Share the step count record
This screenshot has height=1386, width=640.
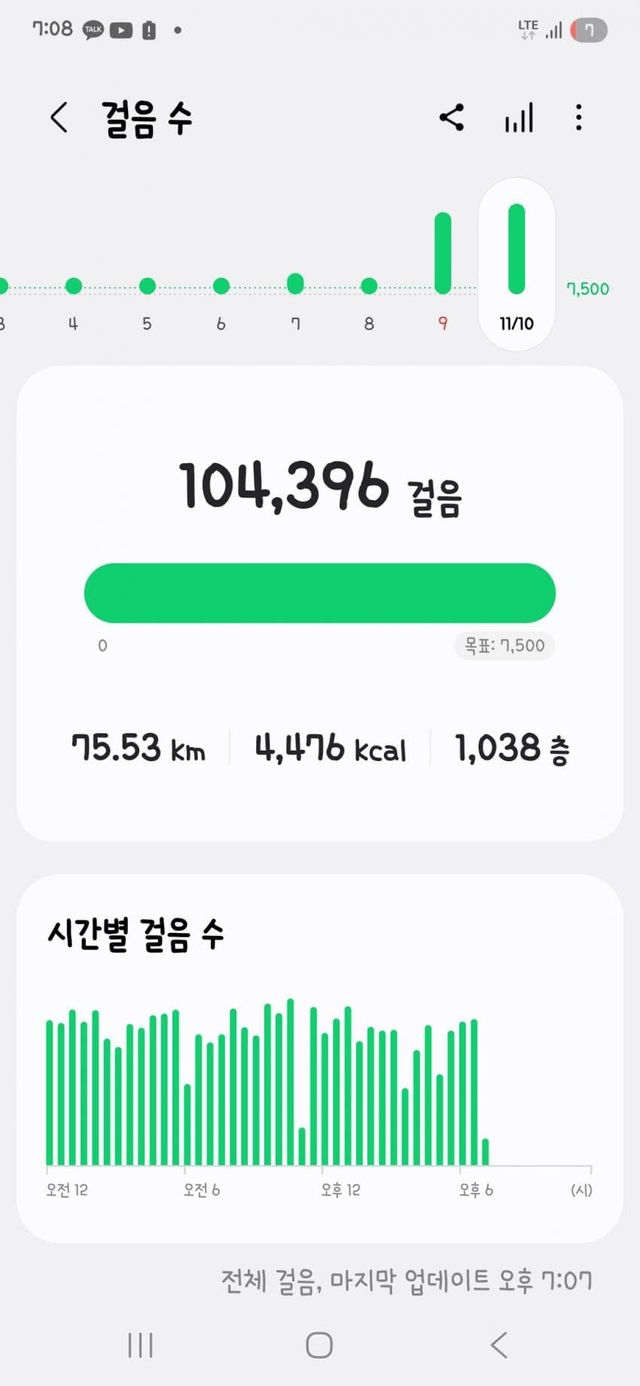[452, 118]
